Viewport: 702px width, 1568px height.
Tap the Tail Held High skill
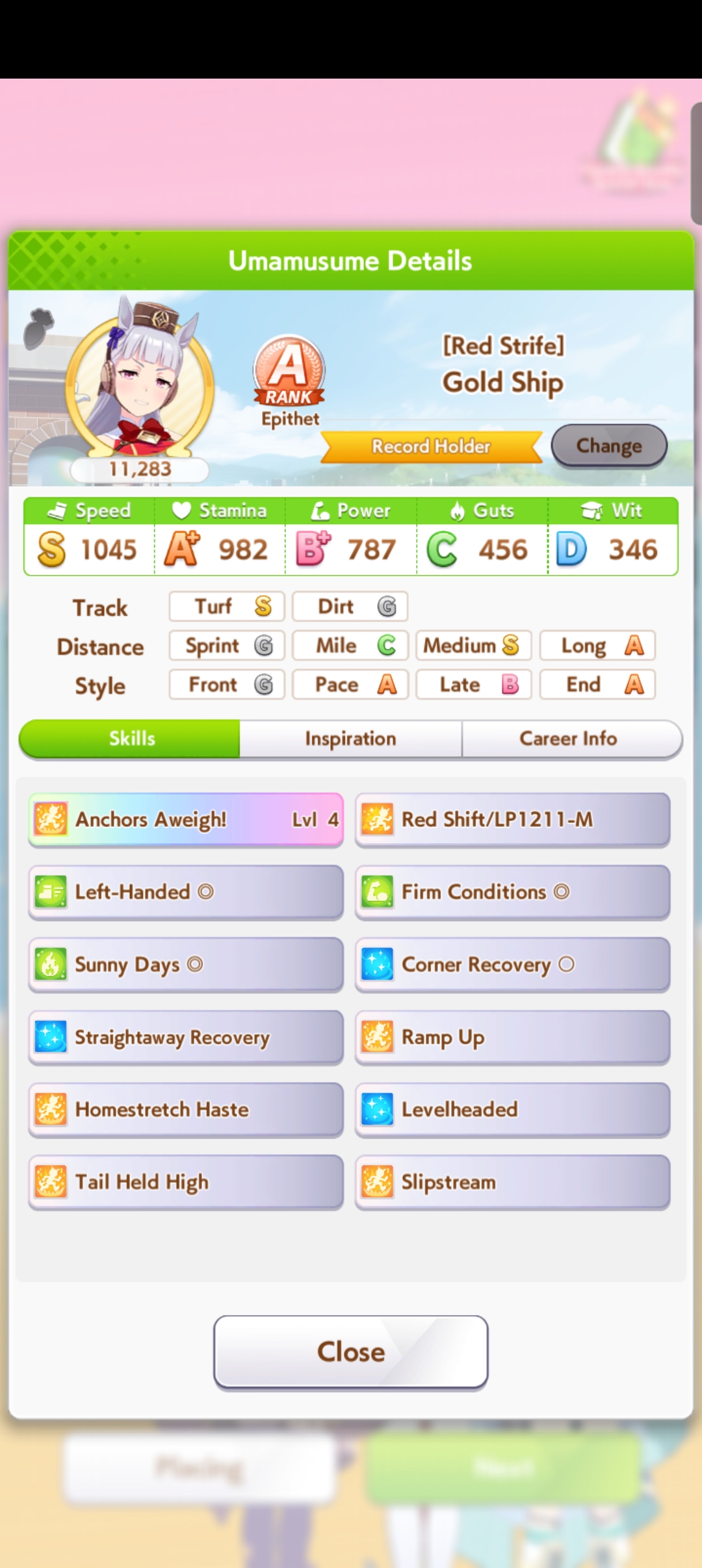click(186, 1182)
